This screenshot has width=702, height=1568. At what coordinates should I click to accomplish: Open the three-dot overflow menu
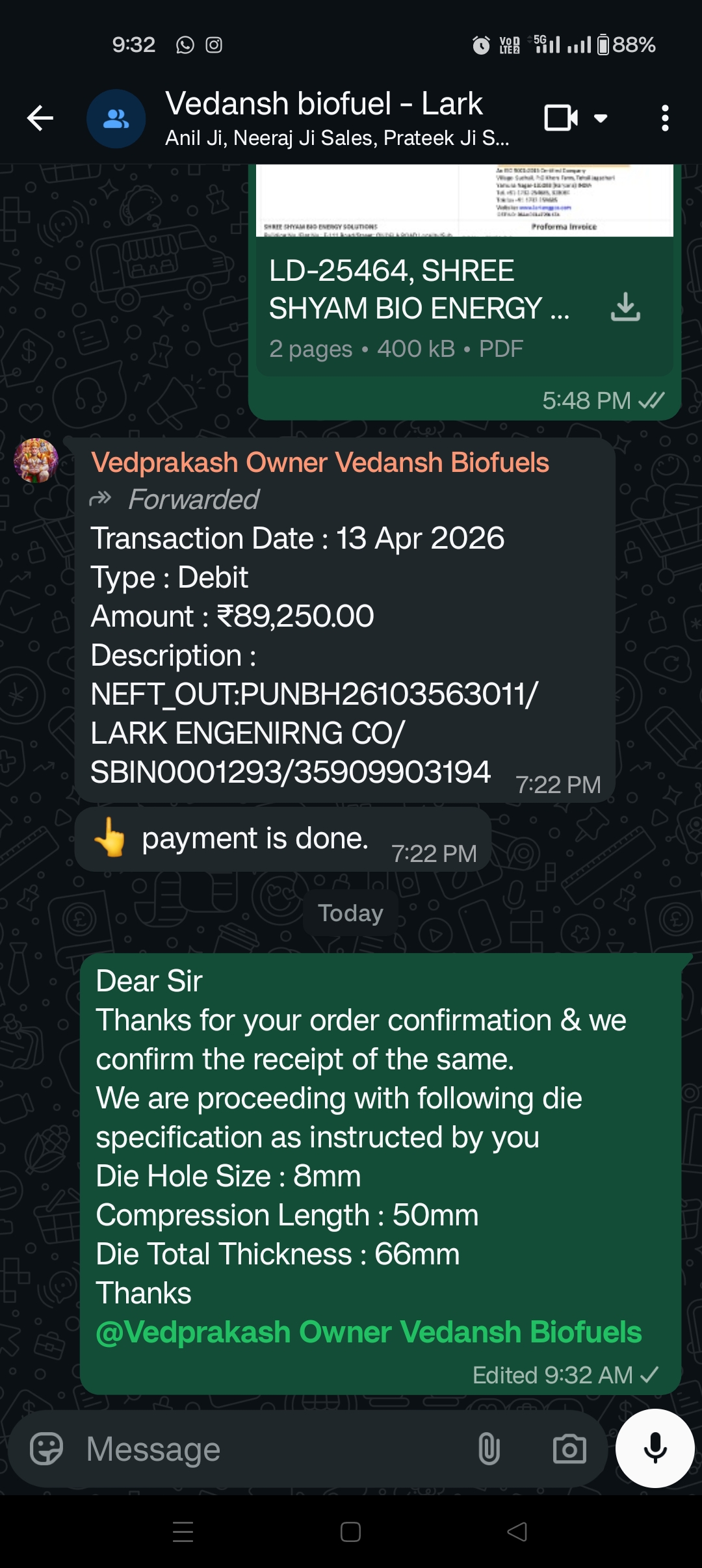click(664, 118)
